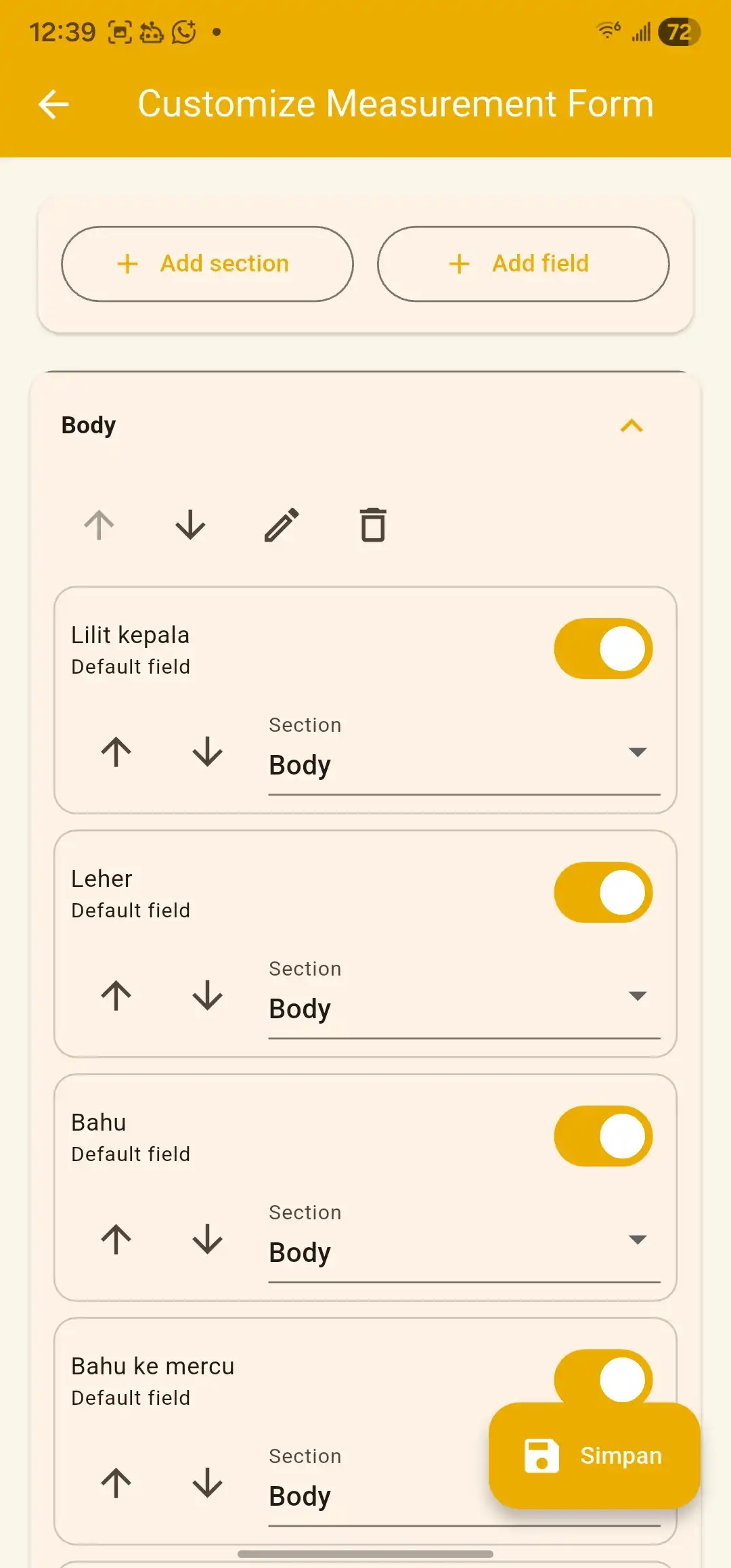Collapse the Body section
Viewport: 731px width, 1568px height.
(x=632, y=426)
